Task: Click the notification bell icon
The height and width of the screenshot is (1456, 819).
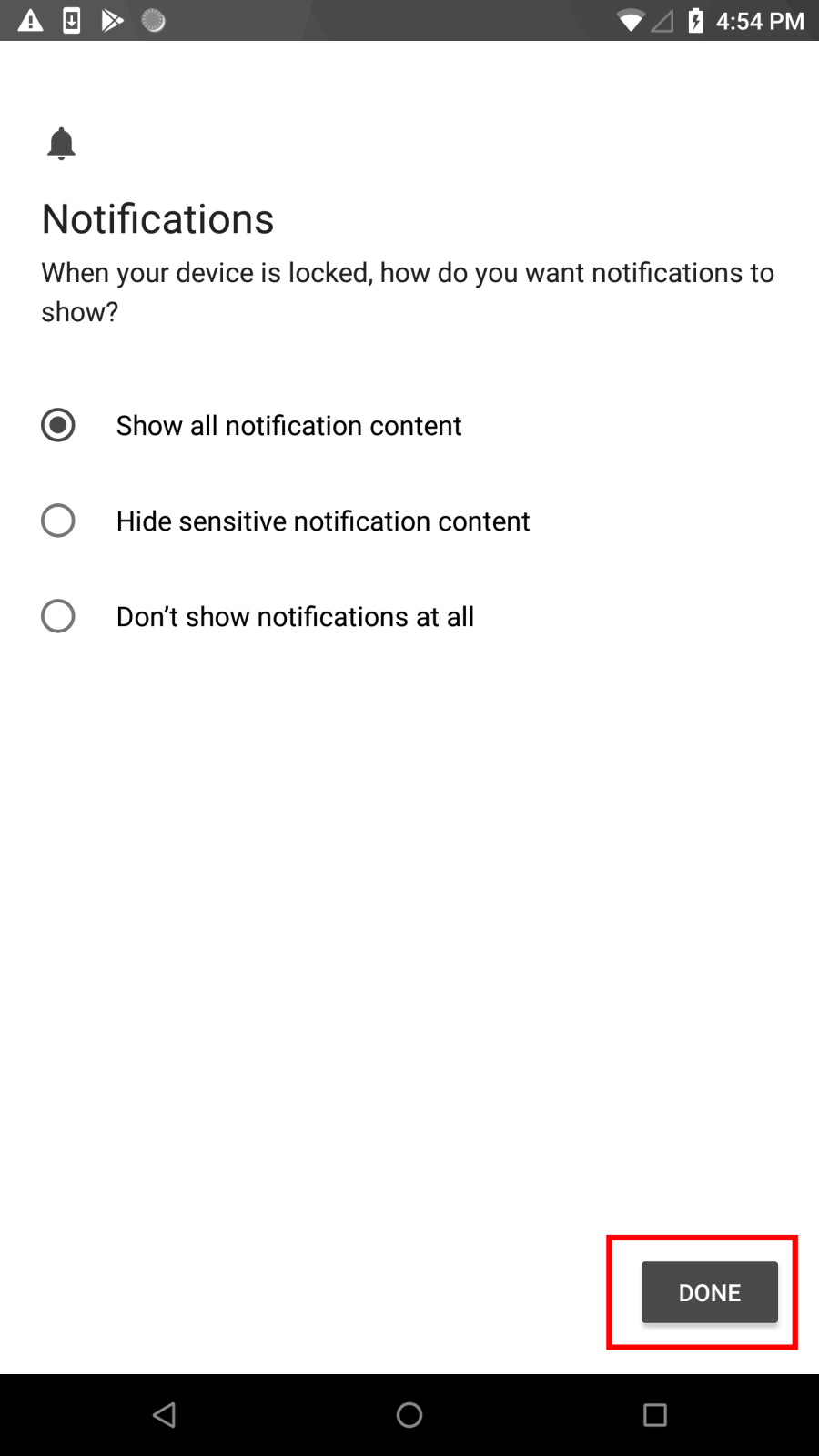Action: point(60,143)
